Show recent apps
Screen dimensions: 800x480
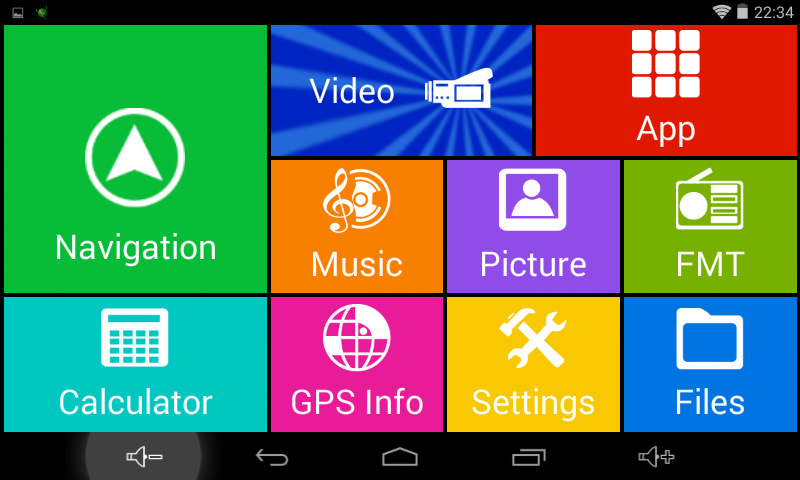[x=528, y=457]
